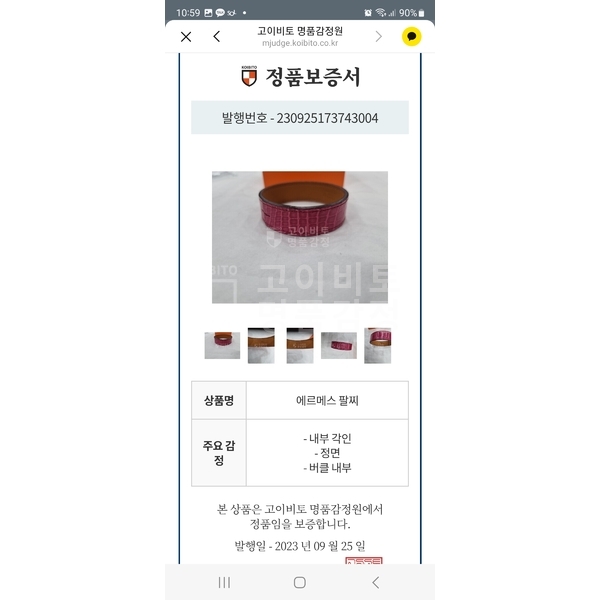This screenshot has height=600, width=600.
Task: Select the first bracelet thumbnail
Action: pos(222,345)
